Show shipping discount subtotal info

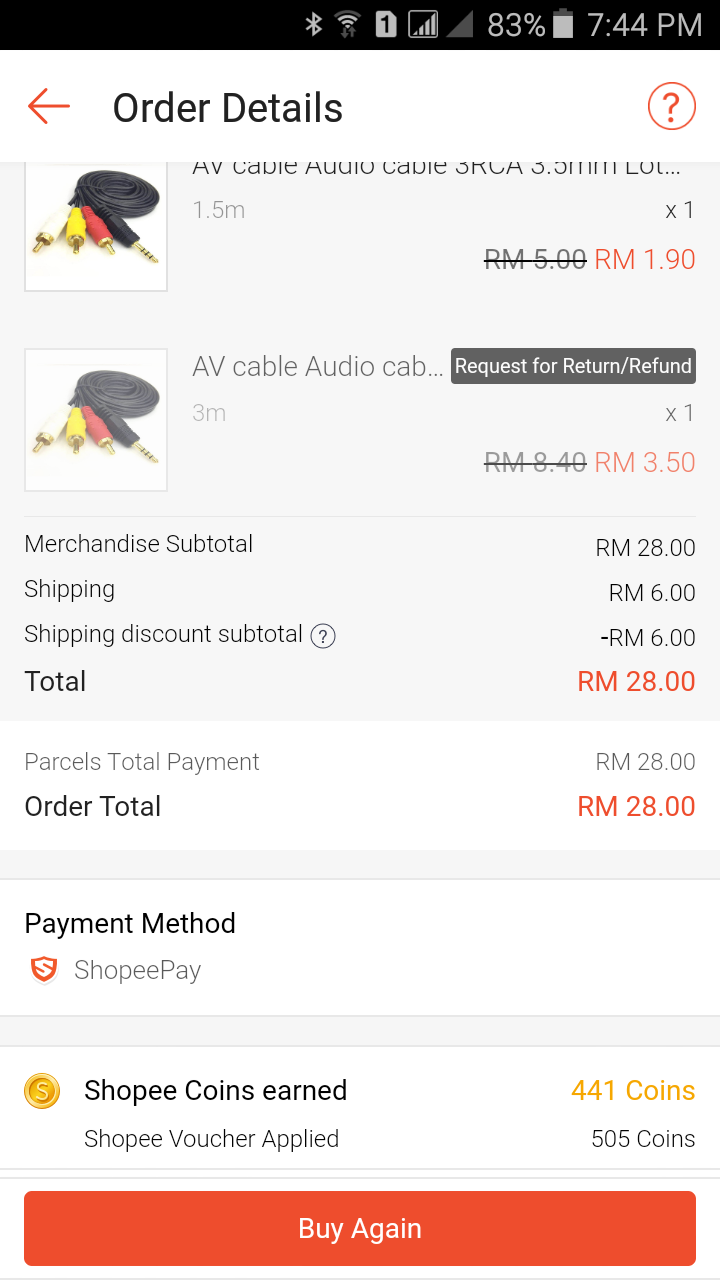[x=322, y=636]
